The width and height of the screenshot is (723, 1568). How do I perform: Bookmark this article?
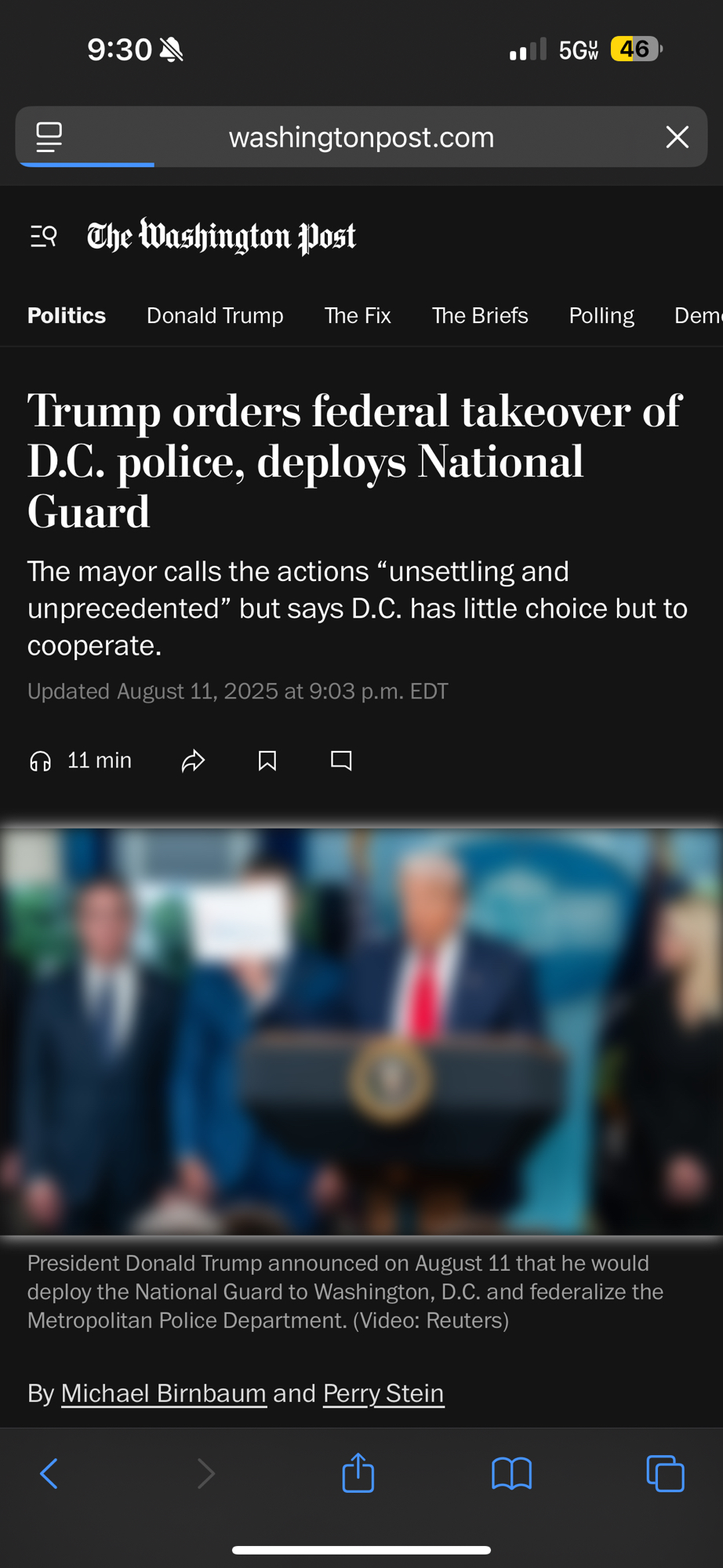(267, 760)
